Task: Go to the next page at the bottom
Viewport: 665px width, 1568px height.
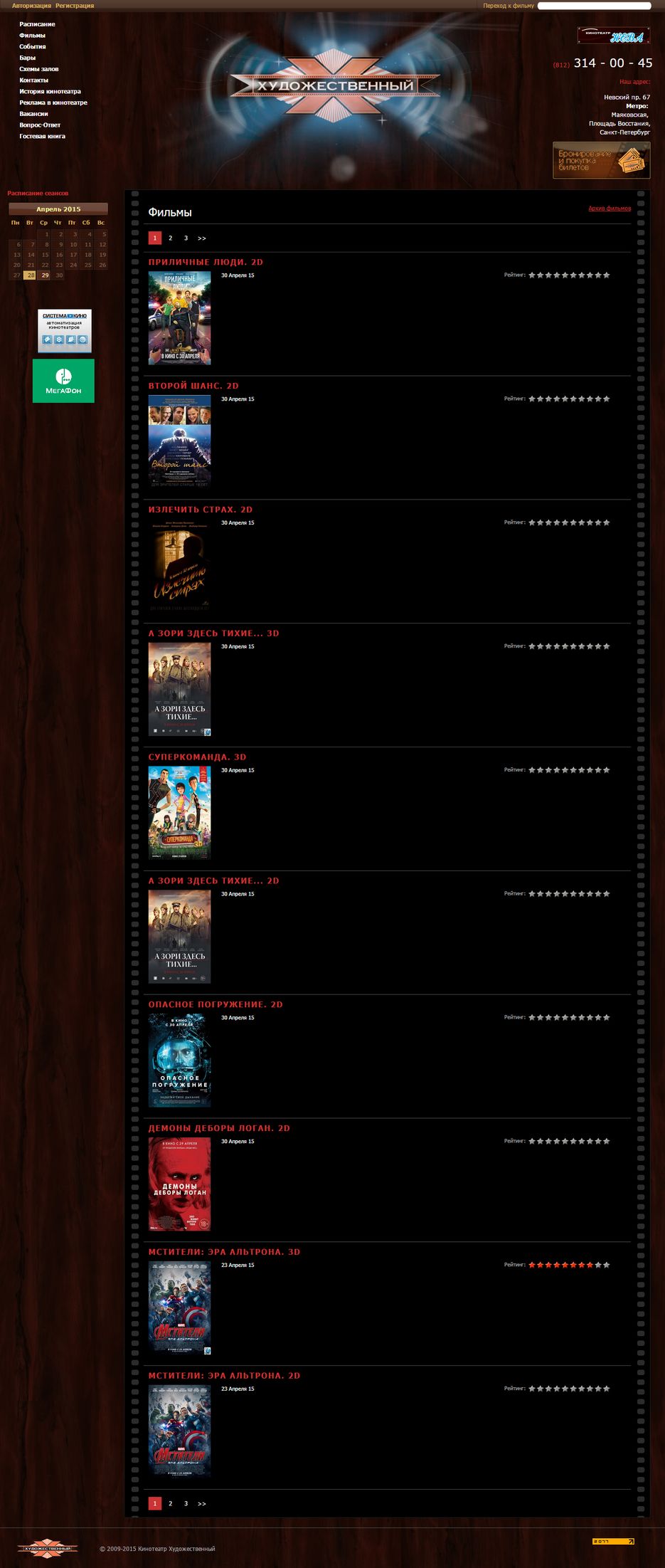Action: 202,1504
